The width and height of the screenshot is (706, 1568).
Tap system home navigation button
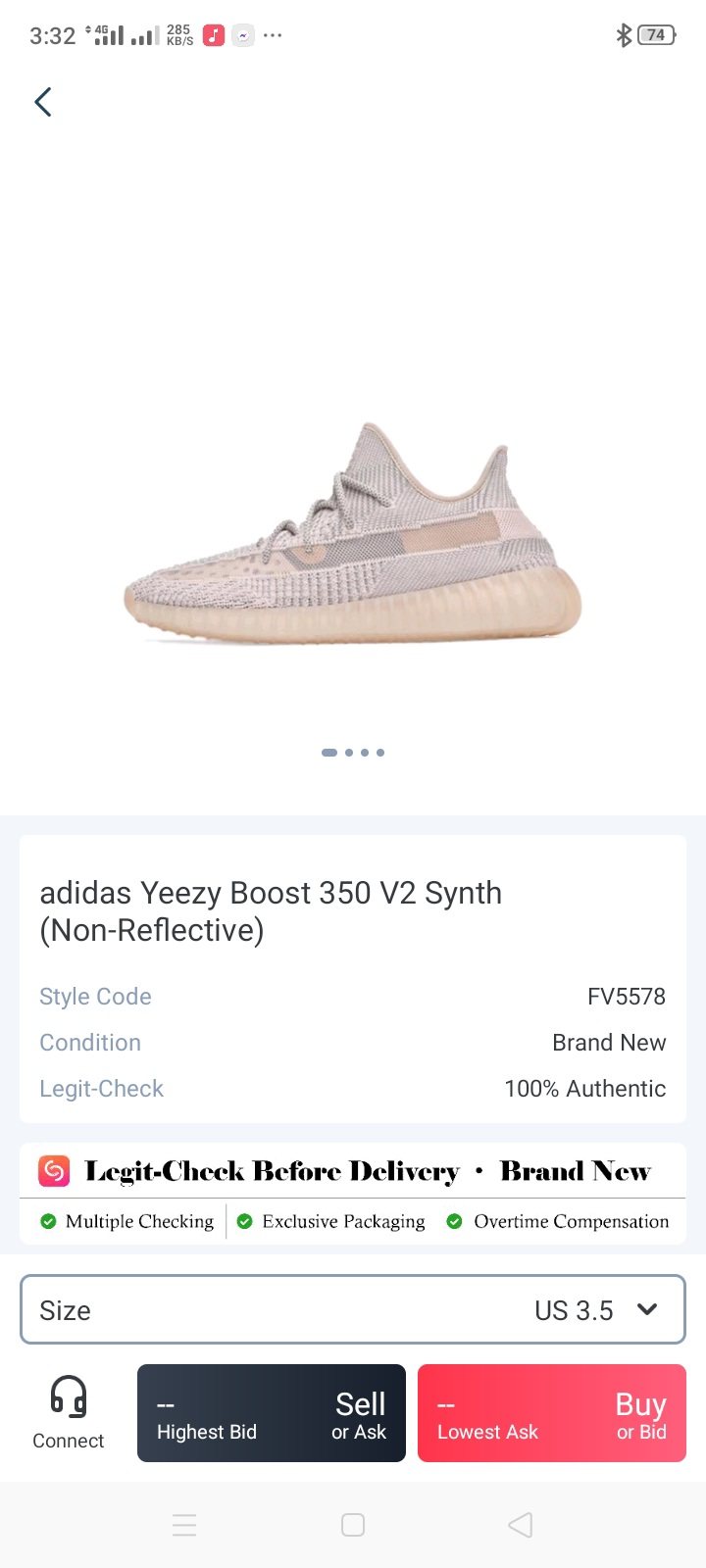(x=353, y=1525)
